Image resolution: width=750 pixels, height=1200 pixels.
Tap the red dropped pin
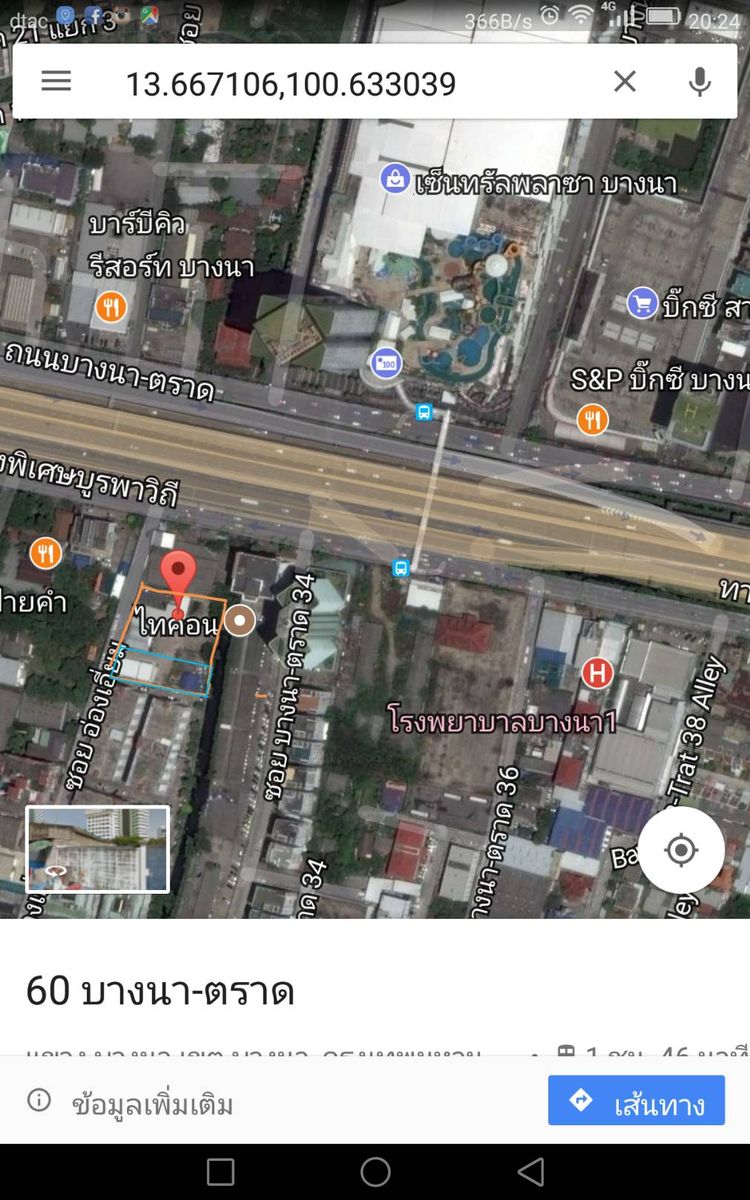click(x=179, y=575)
